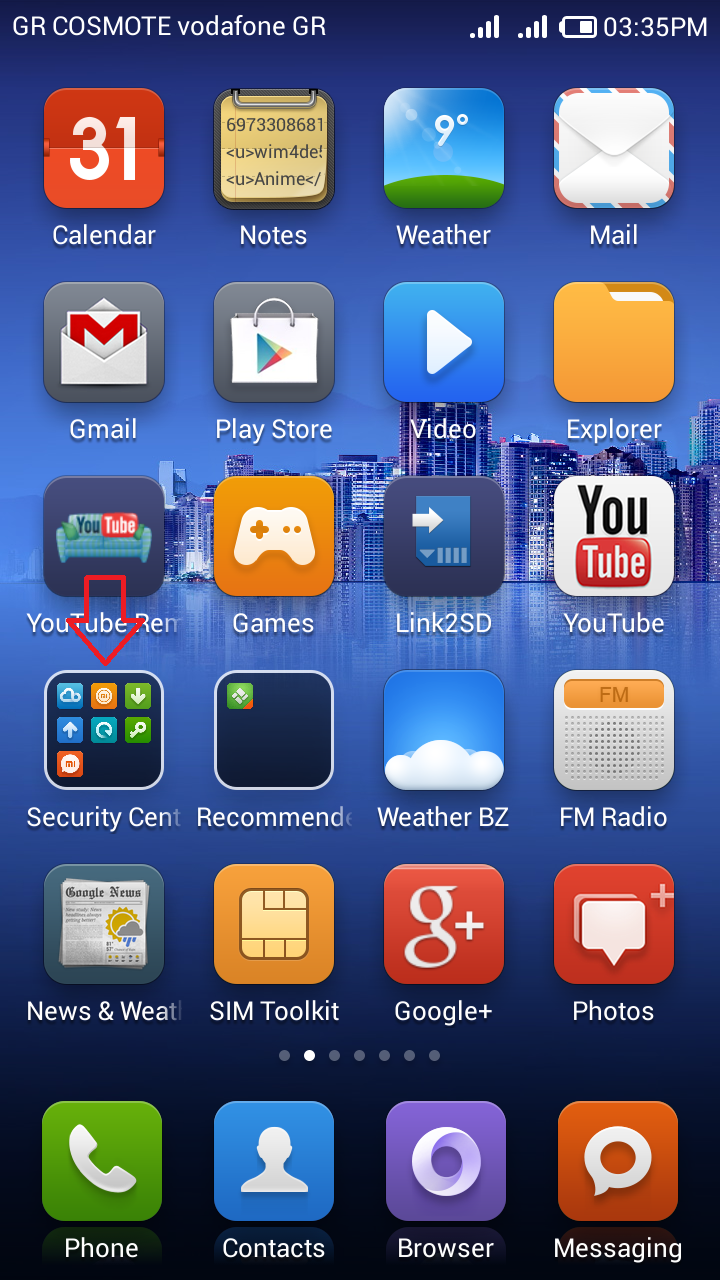Open the YouTube app
Viewport: 720px width, 1280px height.
[614, 536]
